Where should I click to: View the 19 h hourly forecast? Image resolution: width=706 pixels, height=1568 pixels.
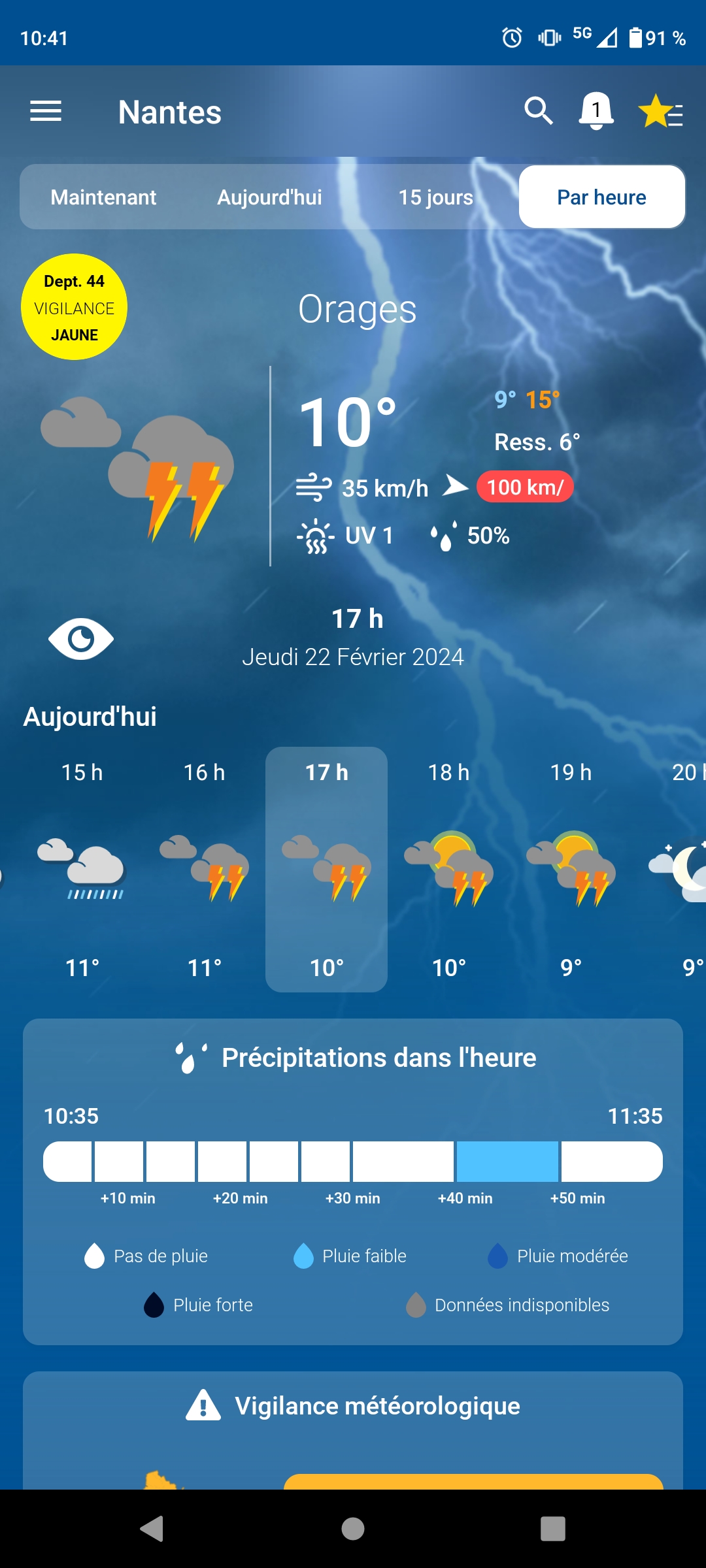[x=571, y=869]
